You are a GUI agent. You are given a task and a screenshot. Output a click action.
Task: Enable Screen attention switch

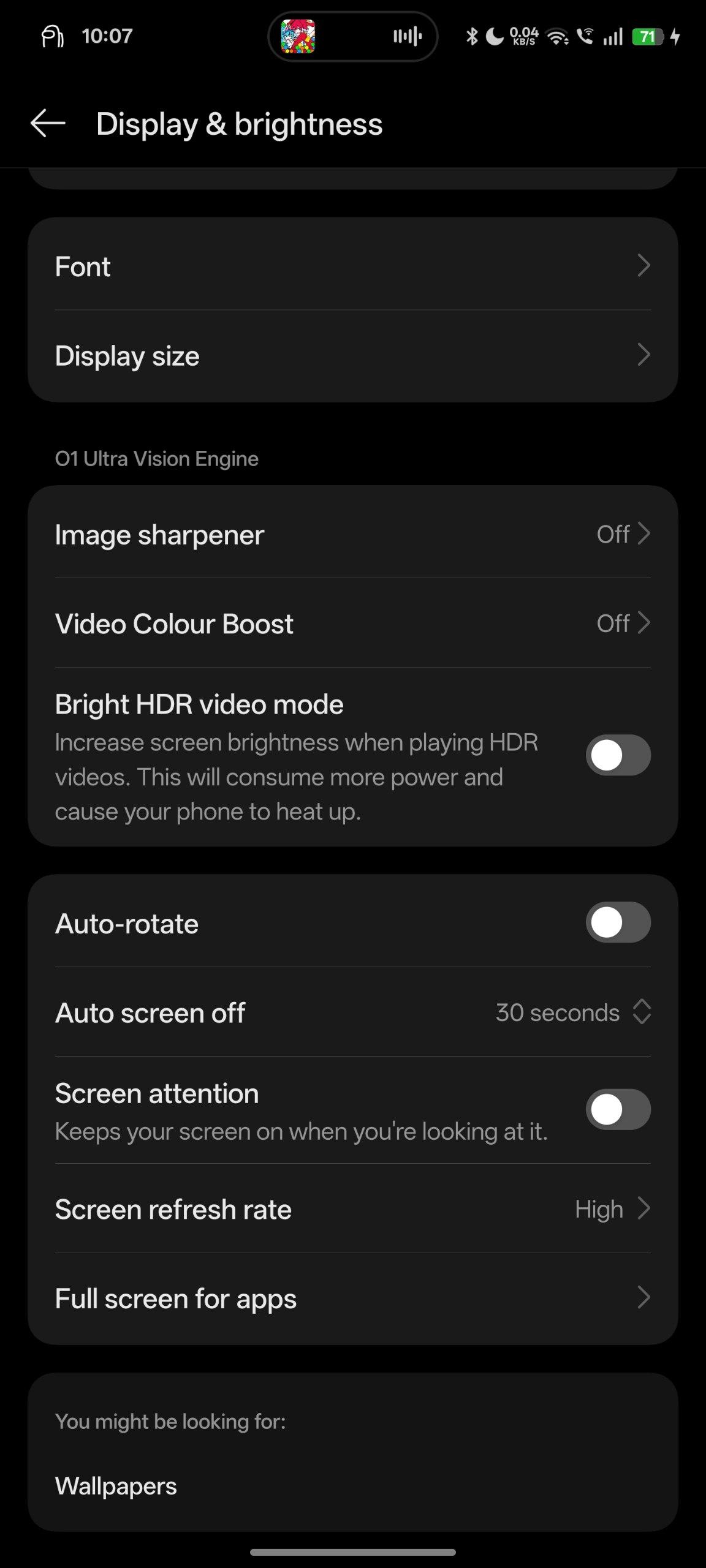pyautogui.click(x=618, y=1109)
